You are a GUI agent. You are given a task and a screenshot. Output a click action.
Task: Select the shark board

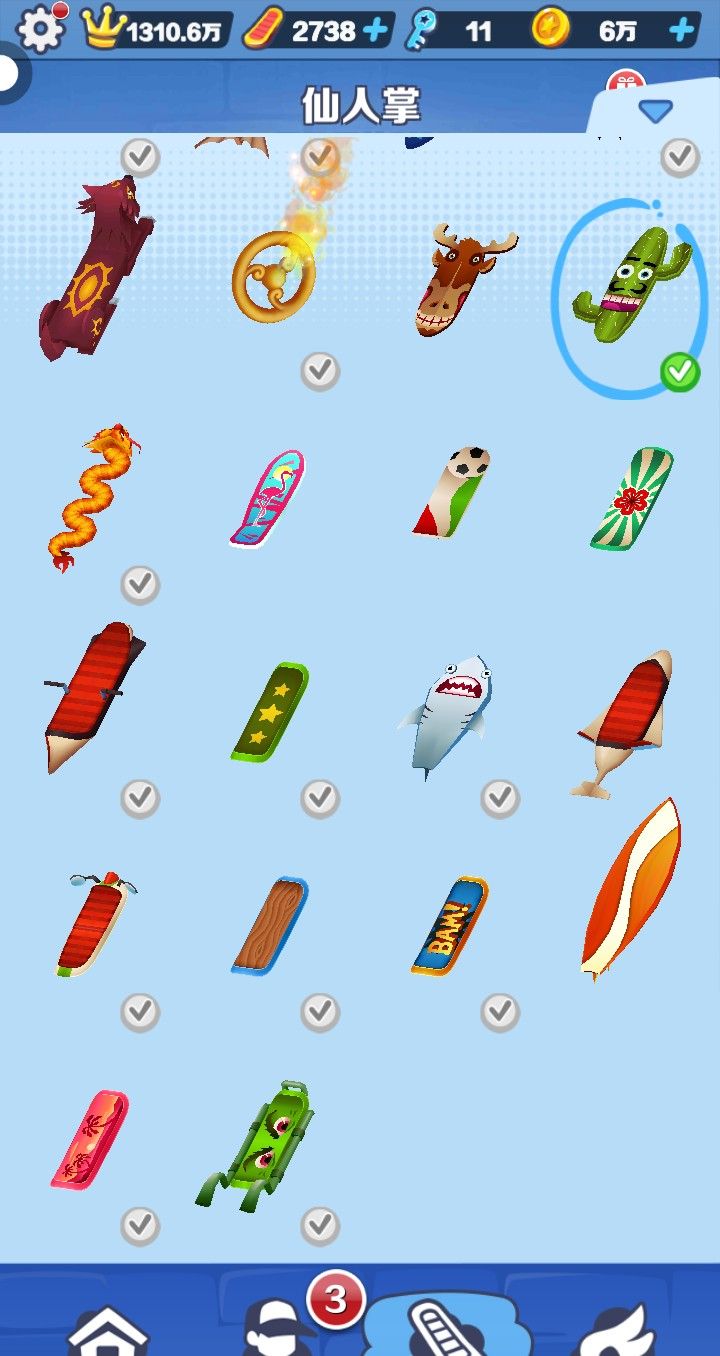coord(447,714)
